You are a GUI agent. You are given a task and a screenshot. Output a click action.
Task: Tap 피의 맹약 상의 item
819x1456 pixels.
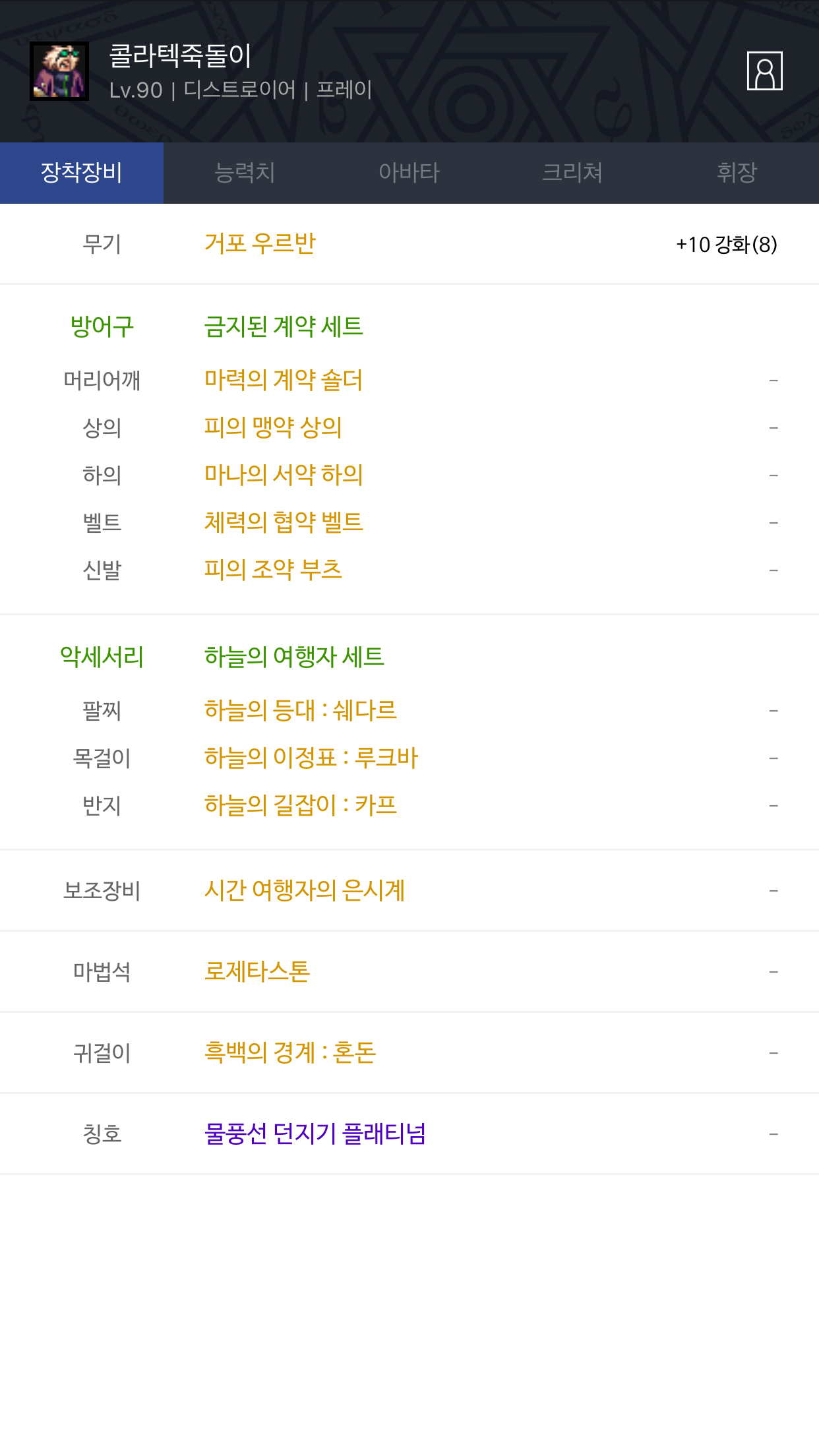(x=273, y=428)
